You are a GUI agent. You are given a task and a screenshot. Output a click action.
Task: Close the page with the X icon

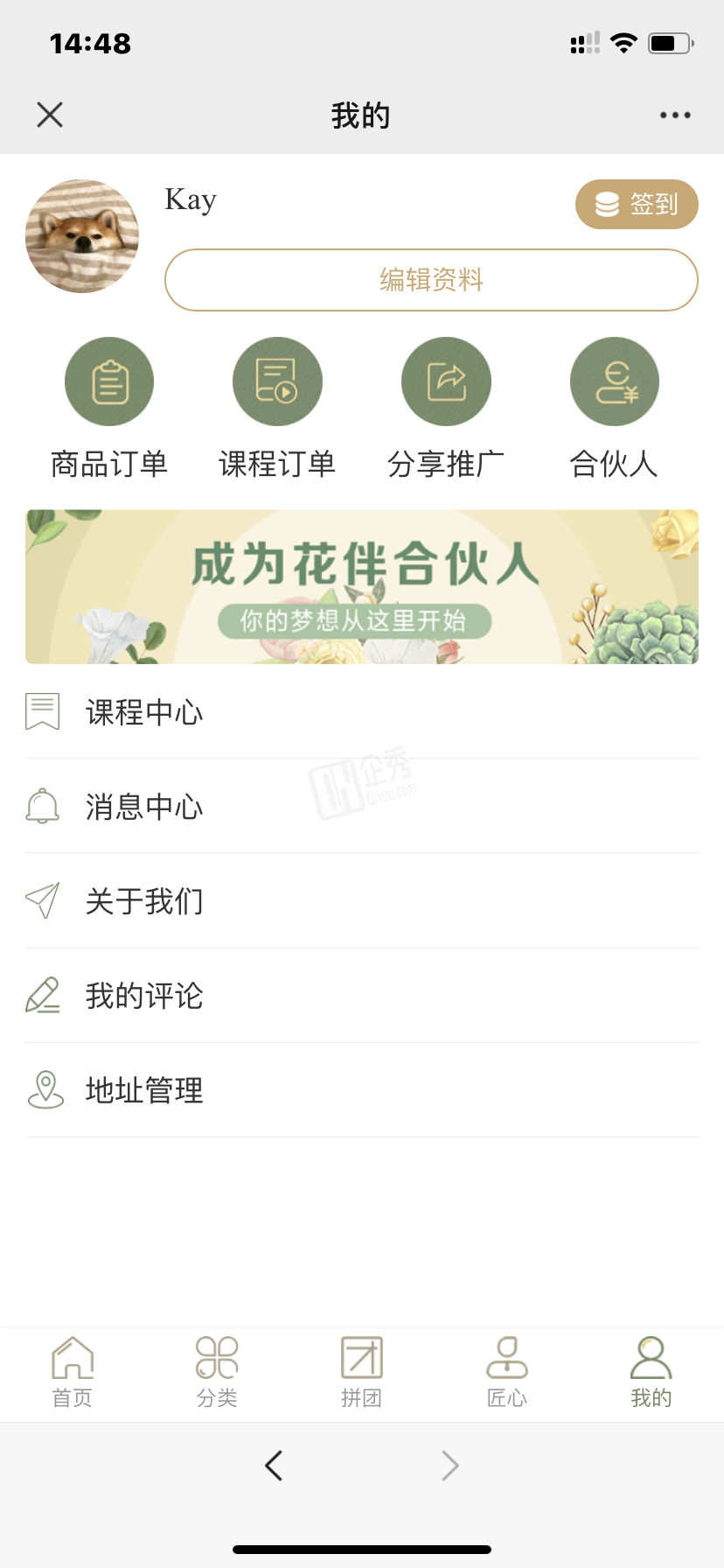tap(50, 115)
